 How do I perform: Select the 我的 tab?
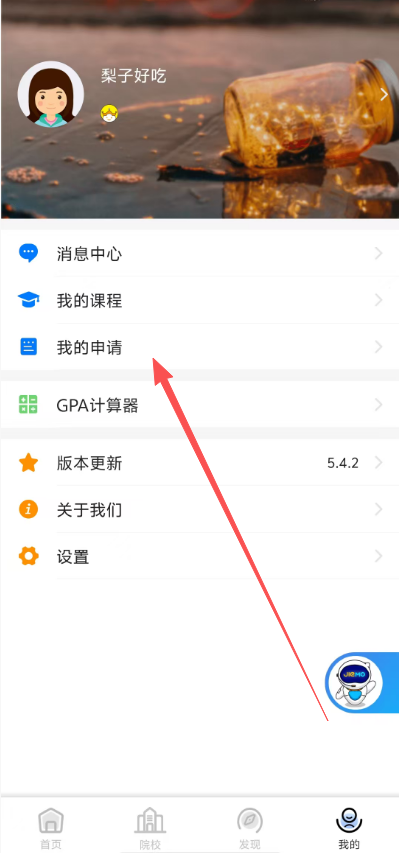point(349,827)
